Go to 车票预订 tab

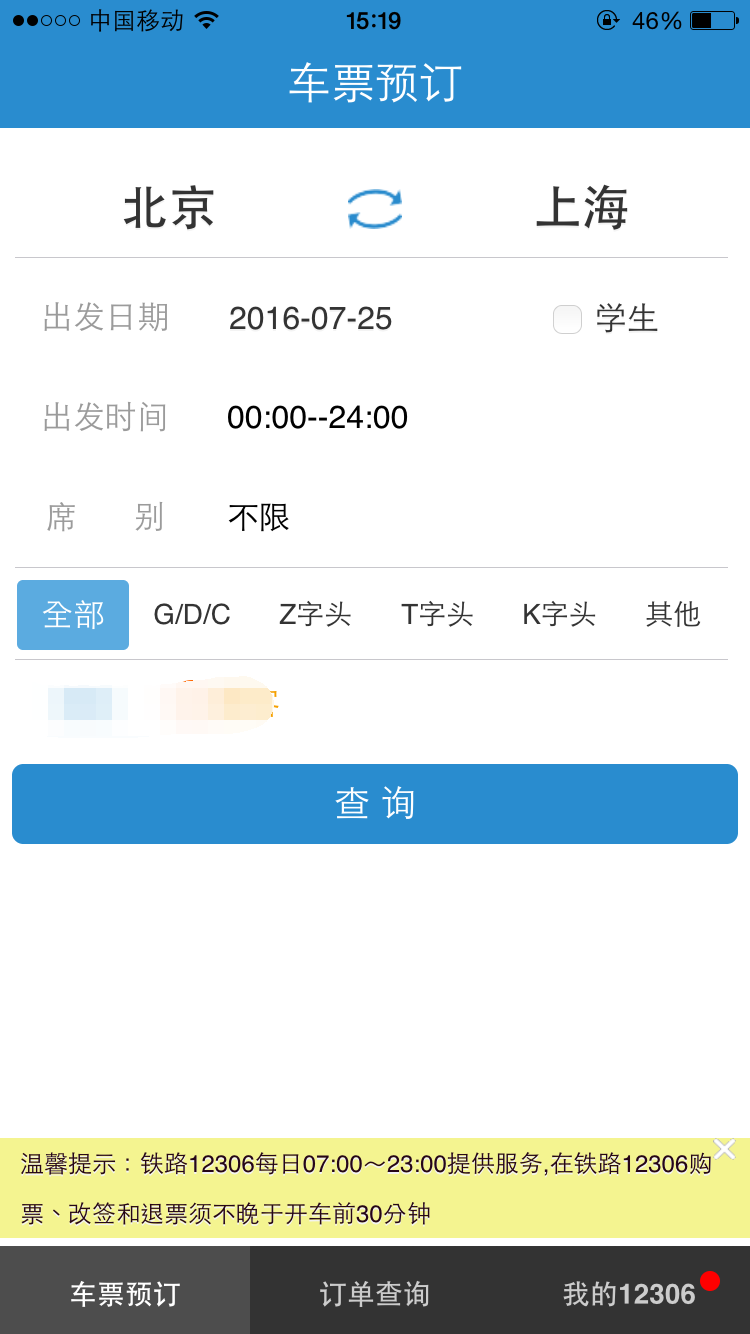pos(125,1294)
